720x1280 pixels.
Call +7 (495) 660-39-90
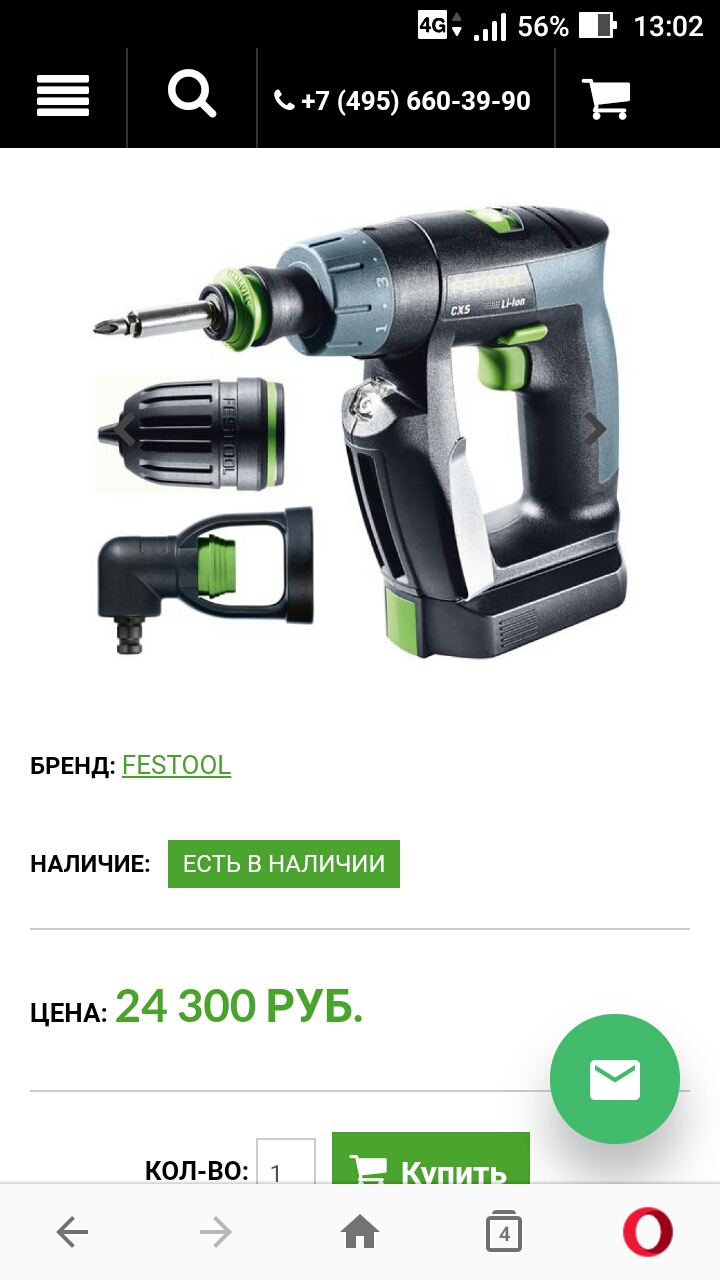pos(403,101)
